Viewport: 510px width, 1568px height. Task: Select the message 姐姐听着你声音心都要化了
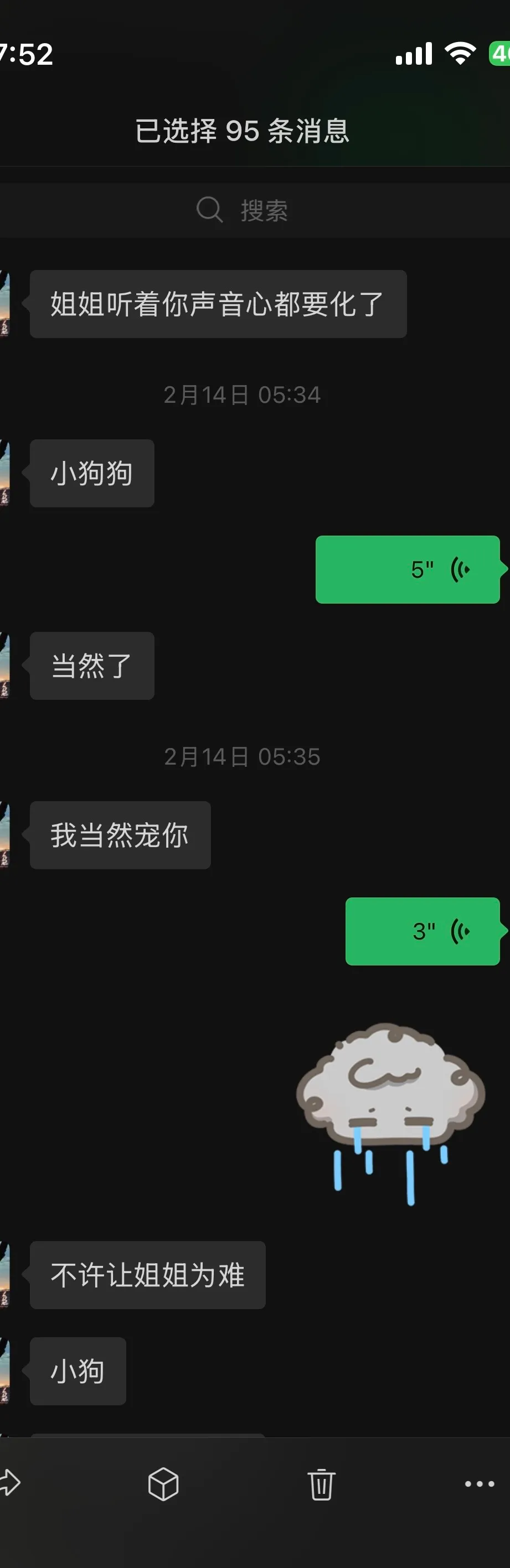point(218,304)
